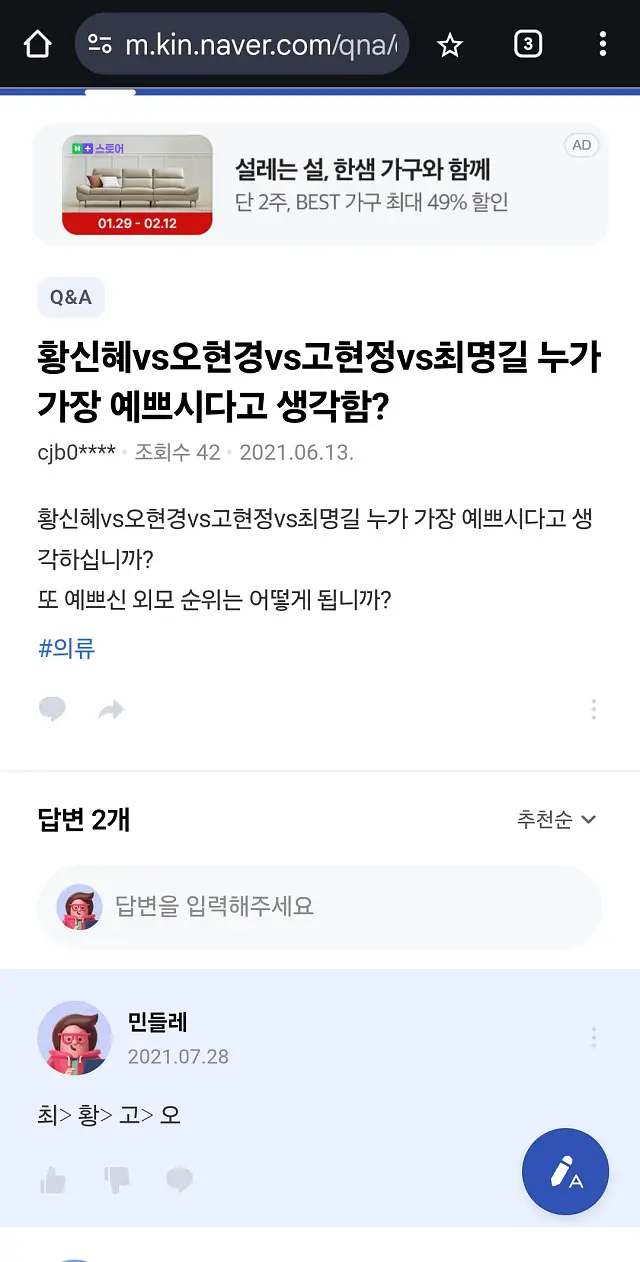Screen dimensions: 640x1262
Task: Tap the Q&A category chip
Action: 71,297
